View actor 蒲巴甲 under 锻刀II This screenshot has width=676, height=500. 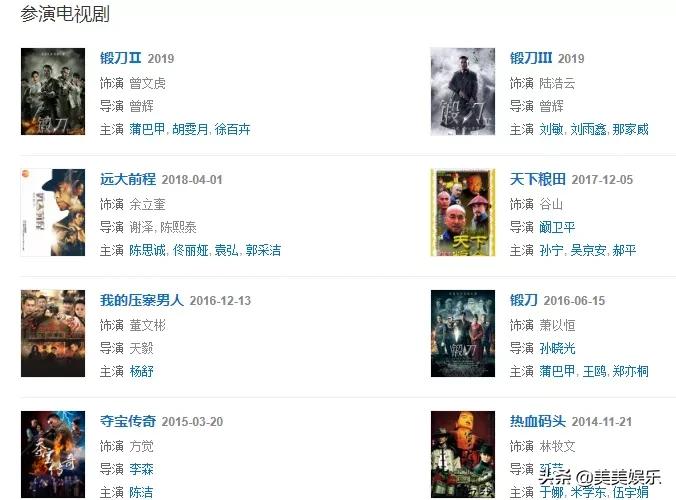[x=148, y=130]
